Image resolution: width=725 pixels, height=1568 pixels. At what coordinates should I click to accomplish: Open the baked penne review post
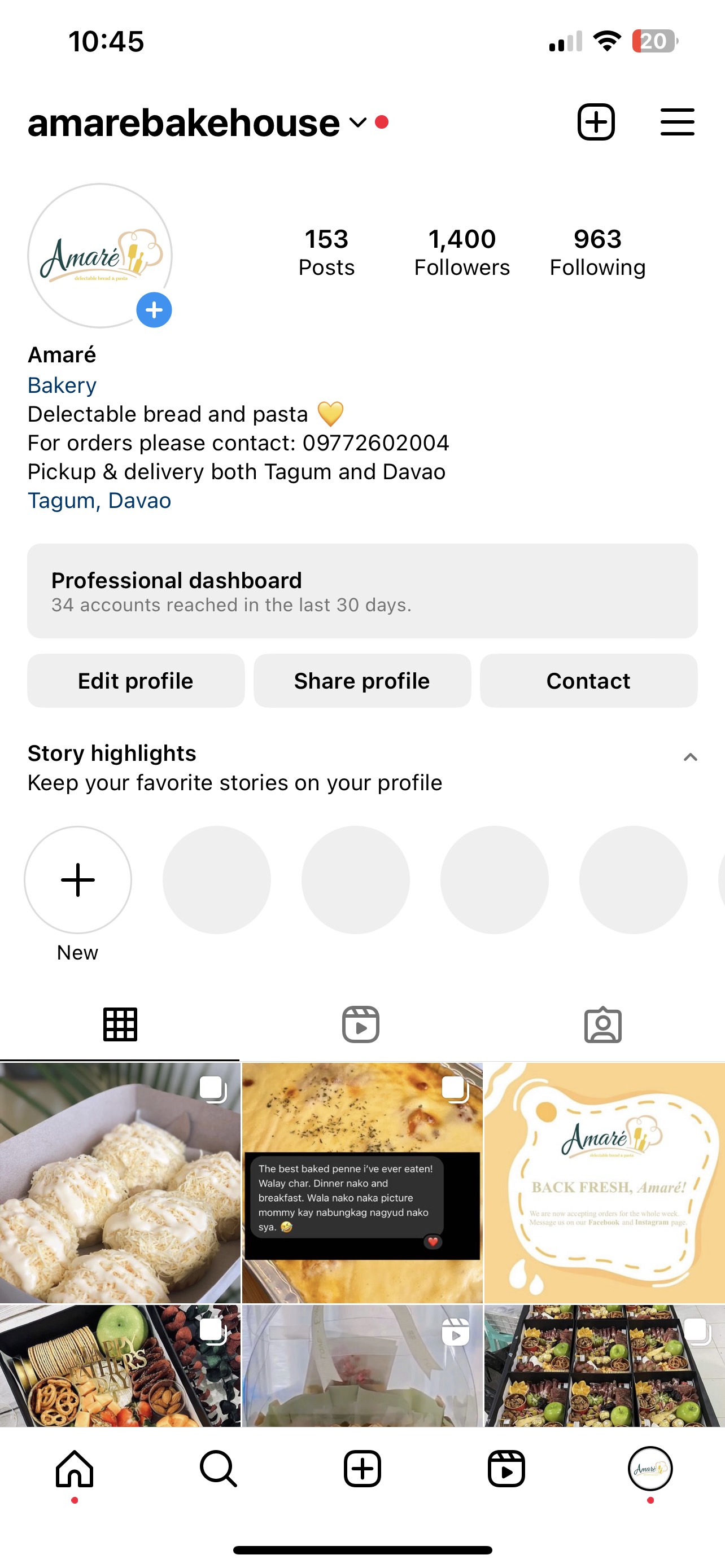[362, 1182]
